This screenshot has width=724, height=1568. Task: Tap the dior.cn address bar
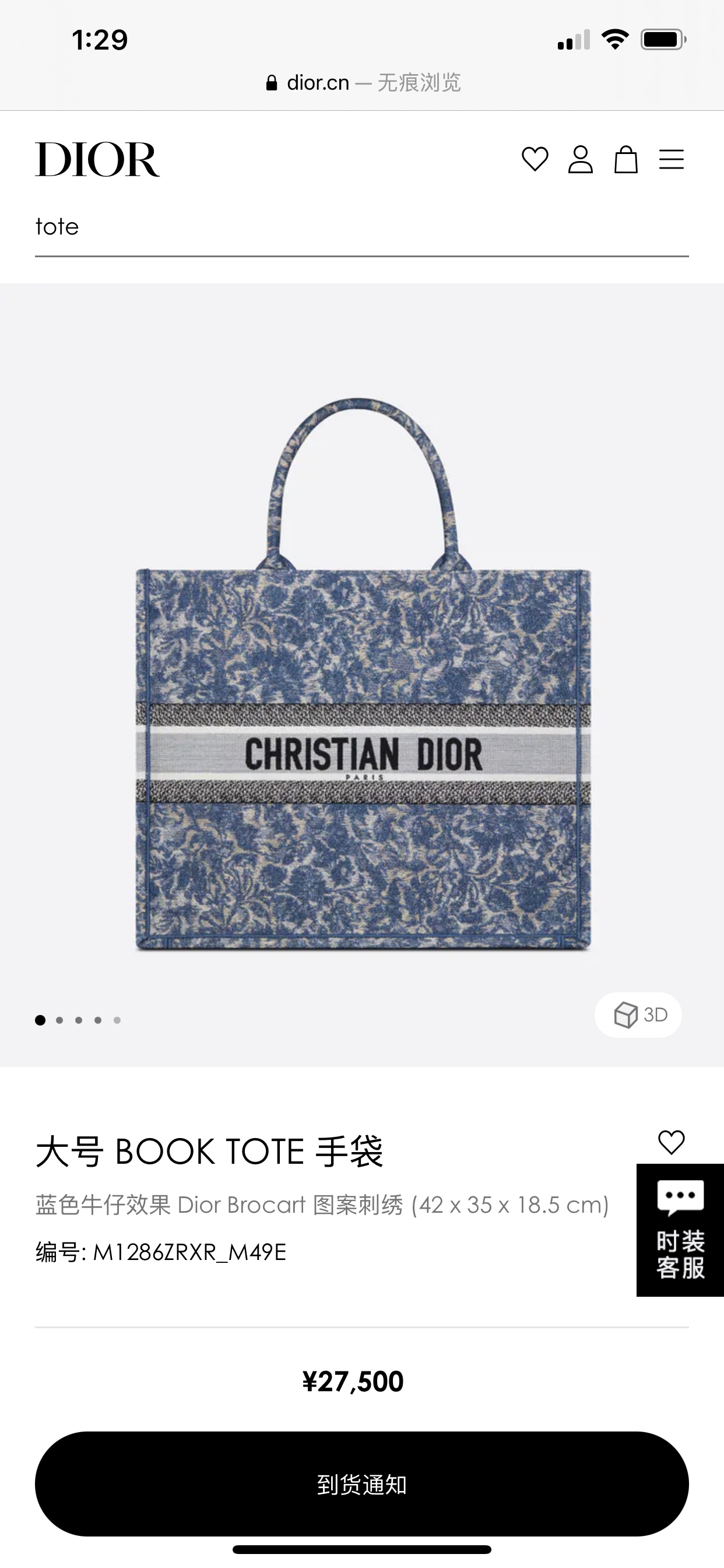tap(363, 82)
